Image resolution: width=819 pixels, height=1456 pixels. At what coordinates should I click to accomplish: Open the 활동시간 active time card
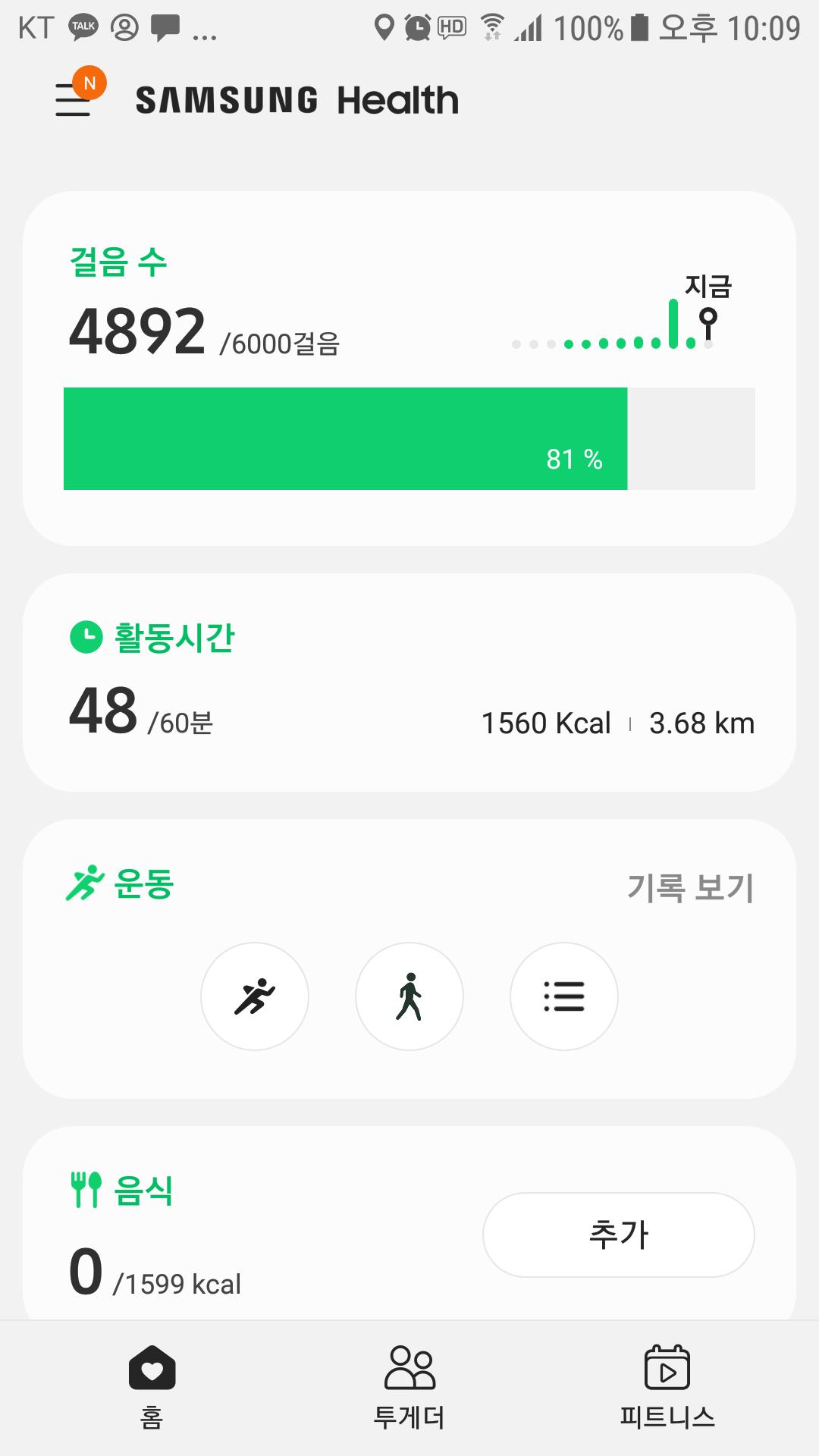tap(409, 682)
